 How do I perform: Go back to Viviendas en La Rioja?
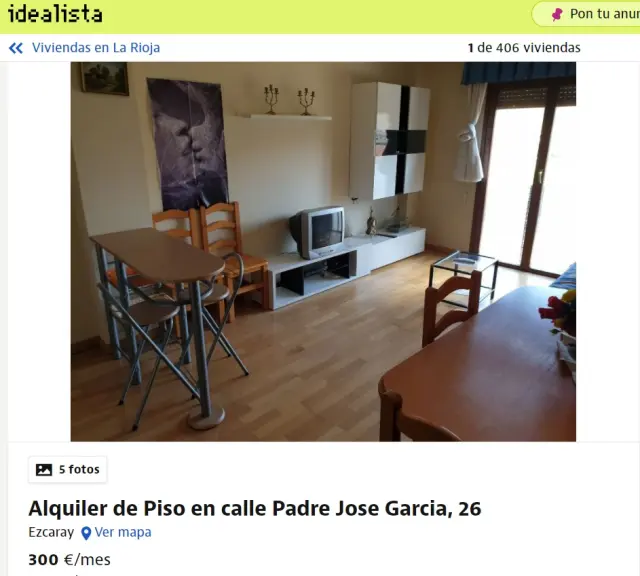(85, 47)
